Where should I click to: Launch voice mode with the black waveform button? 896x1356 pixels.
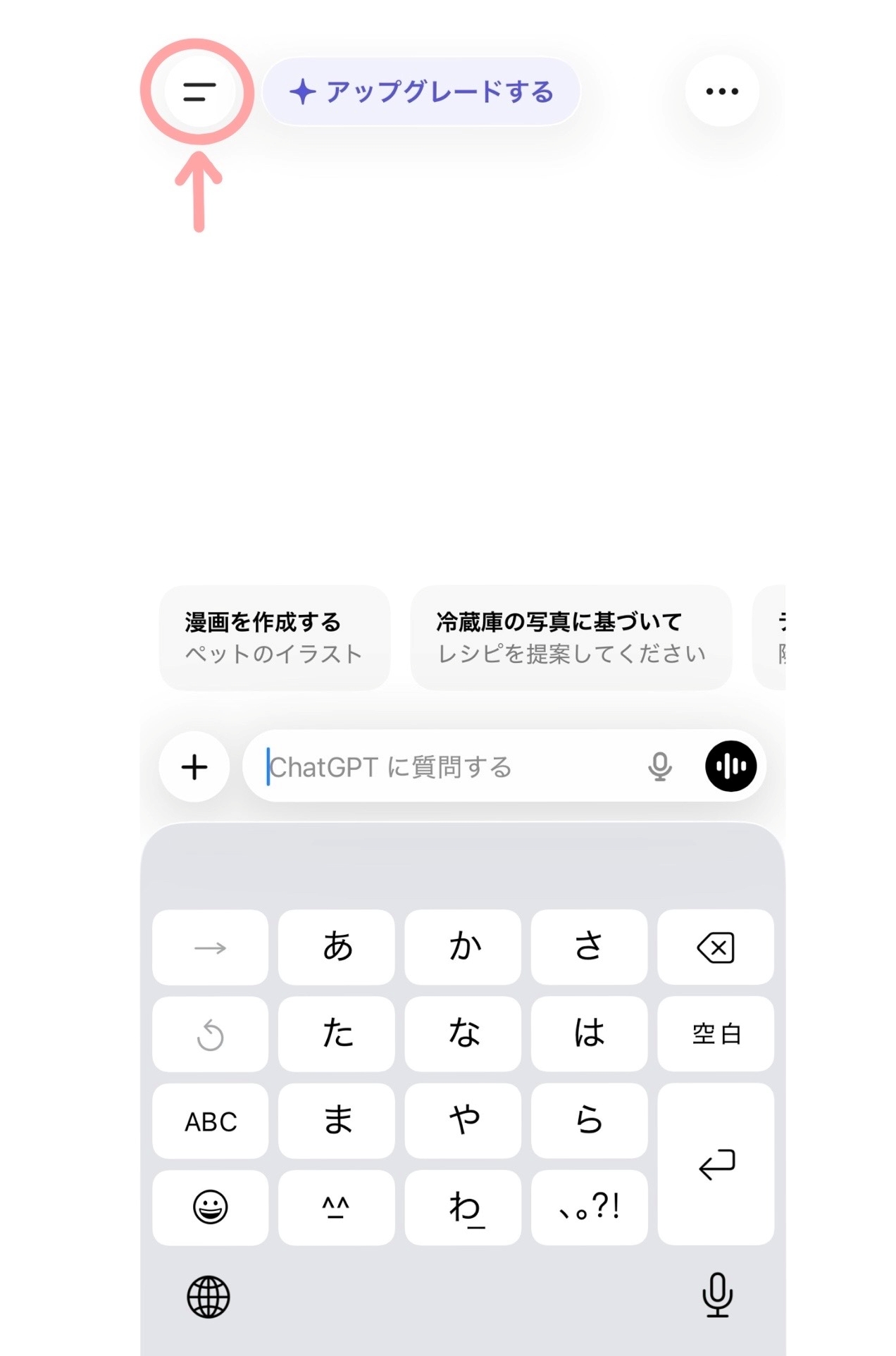(731, 766)
